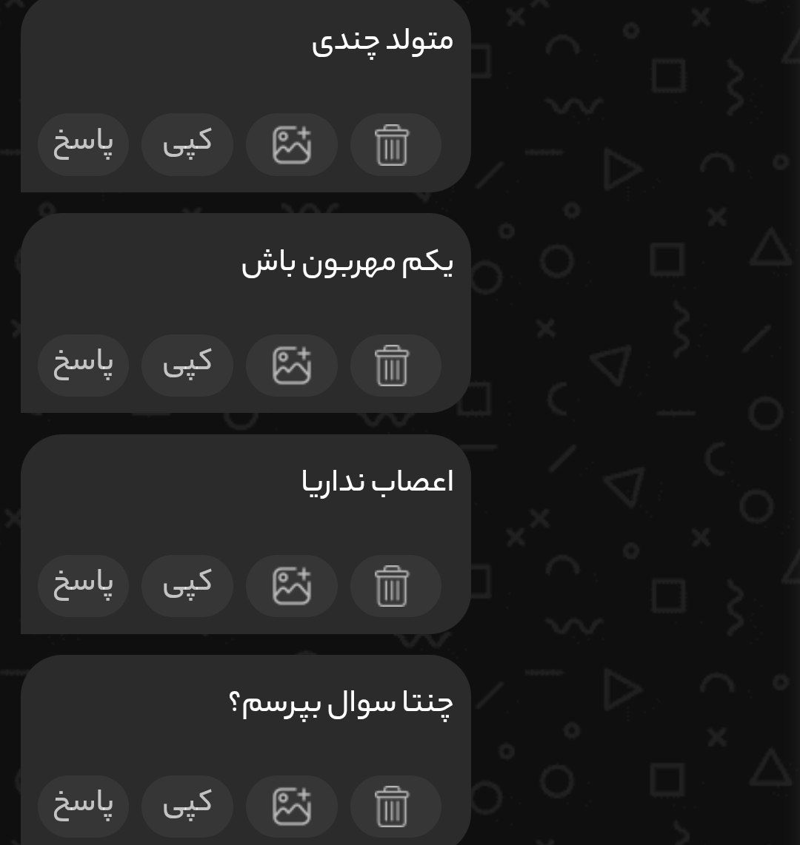Screen dimensions: 800x845
Task: Delete the message 'یکم مهربون باش'
Action: pos(393,365)
